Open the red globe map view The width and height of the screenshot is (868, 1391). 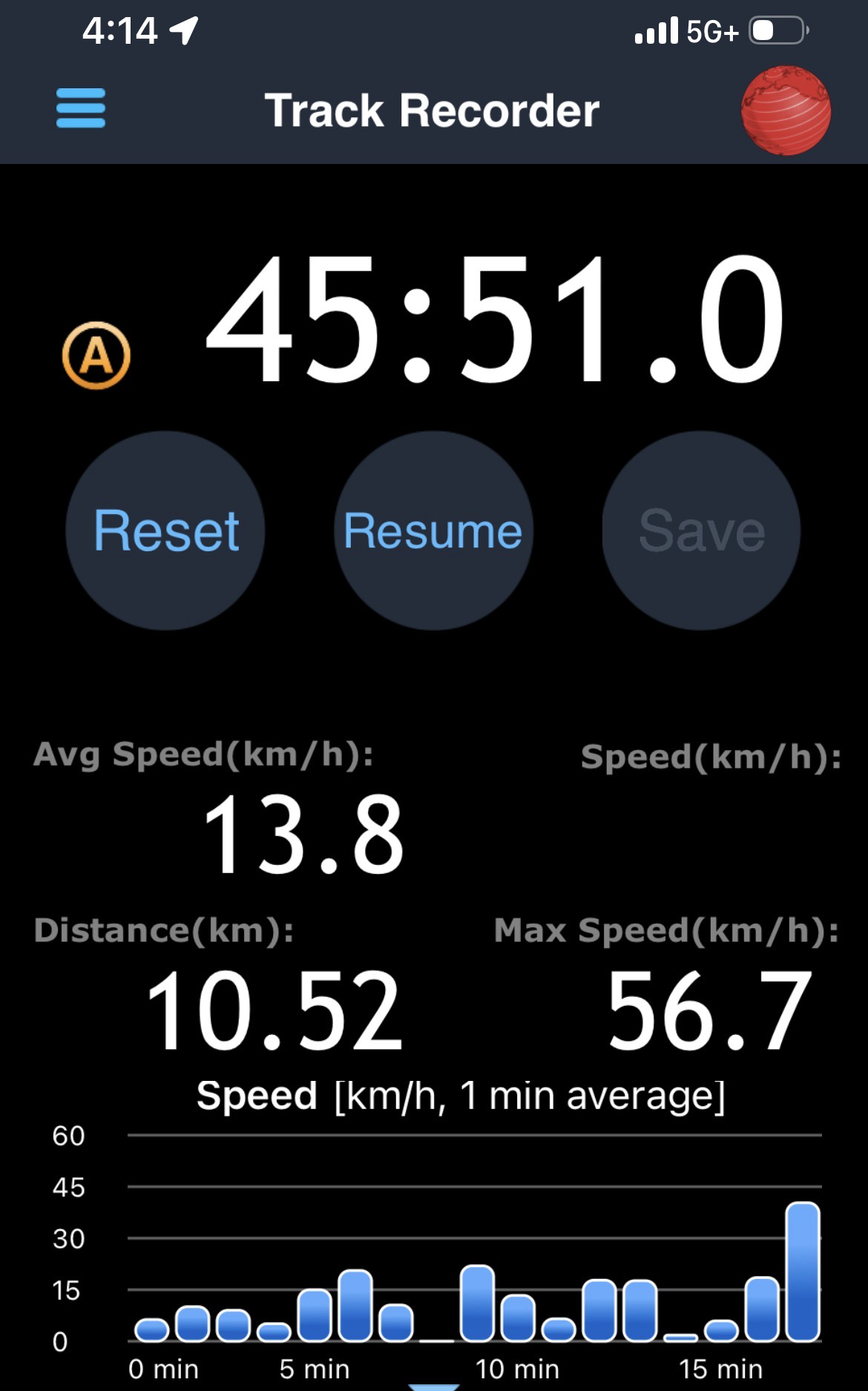click(786, 111)
